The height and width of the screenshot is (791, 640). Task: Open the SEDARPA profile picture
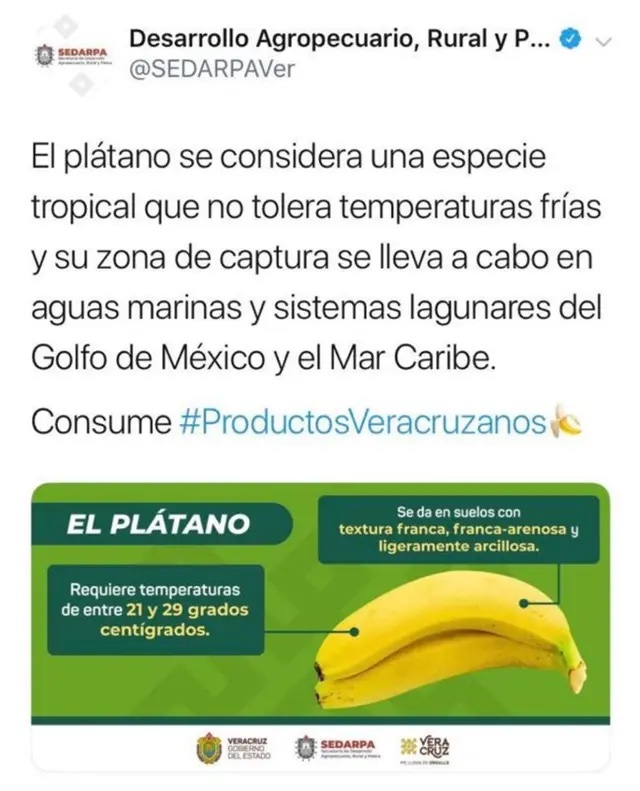click(68, 55)
